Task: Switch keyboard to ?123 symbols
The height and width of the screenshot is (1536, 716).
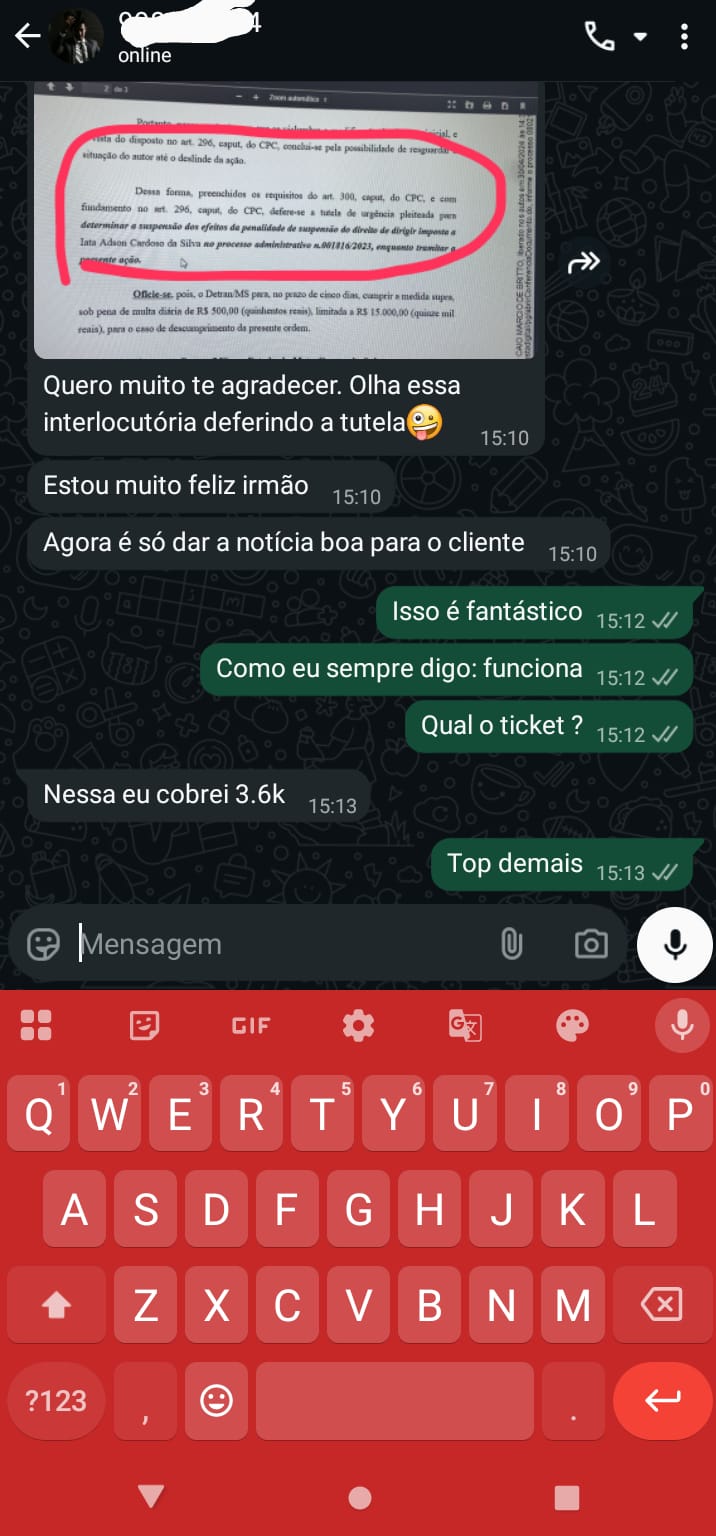Action: point(56,1401)
